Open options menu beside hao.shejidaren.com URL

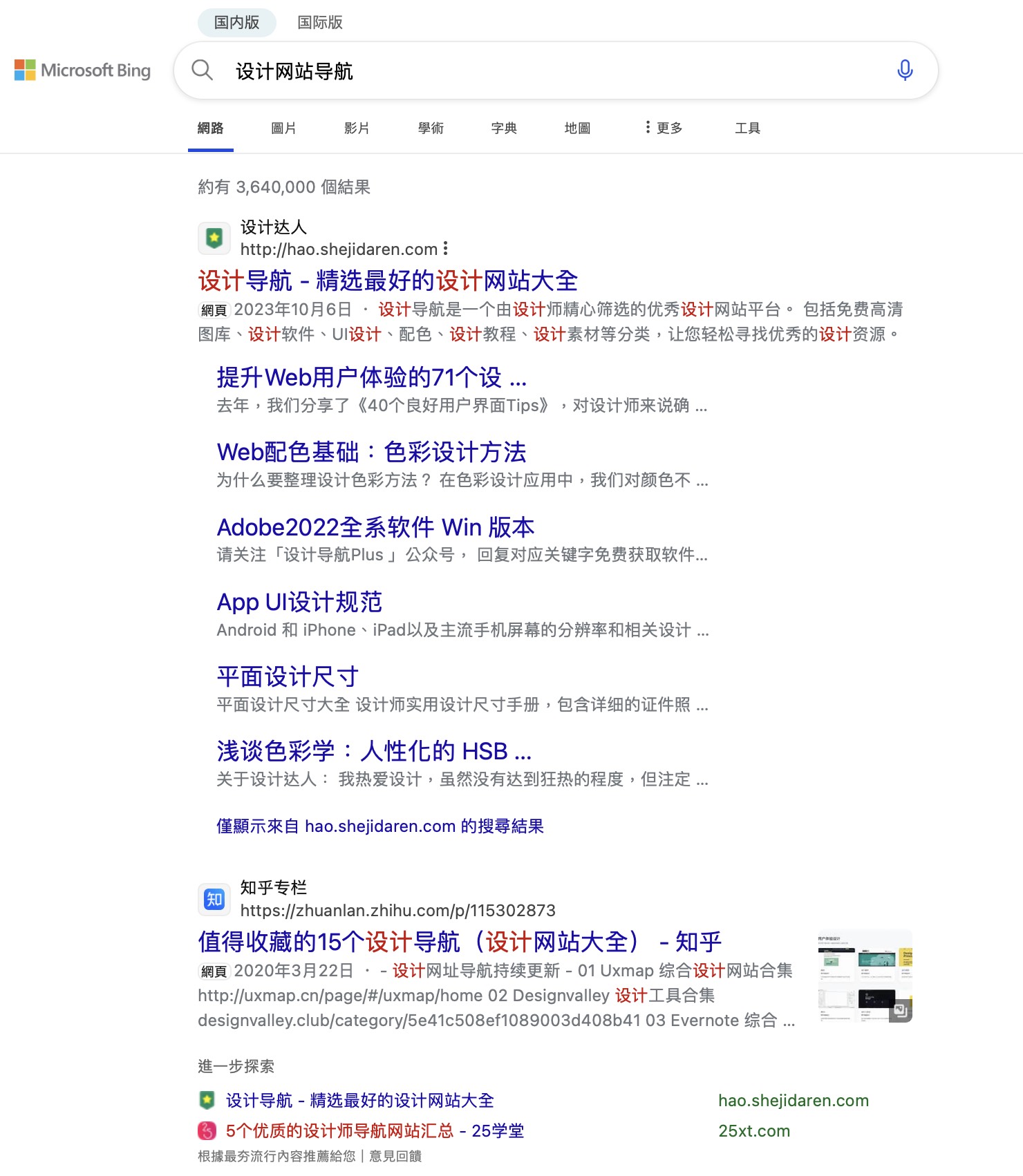[446, 248]
